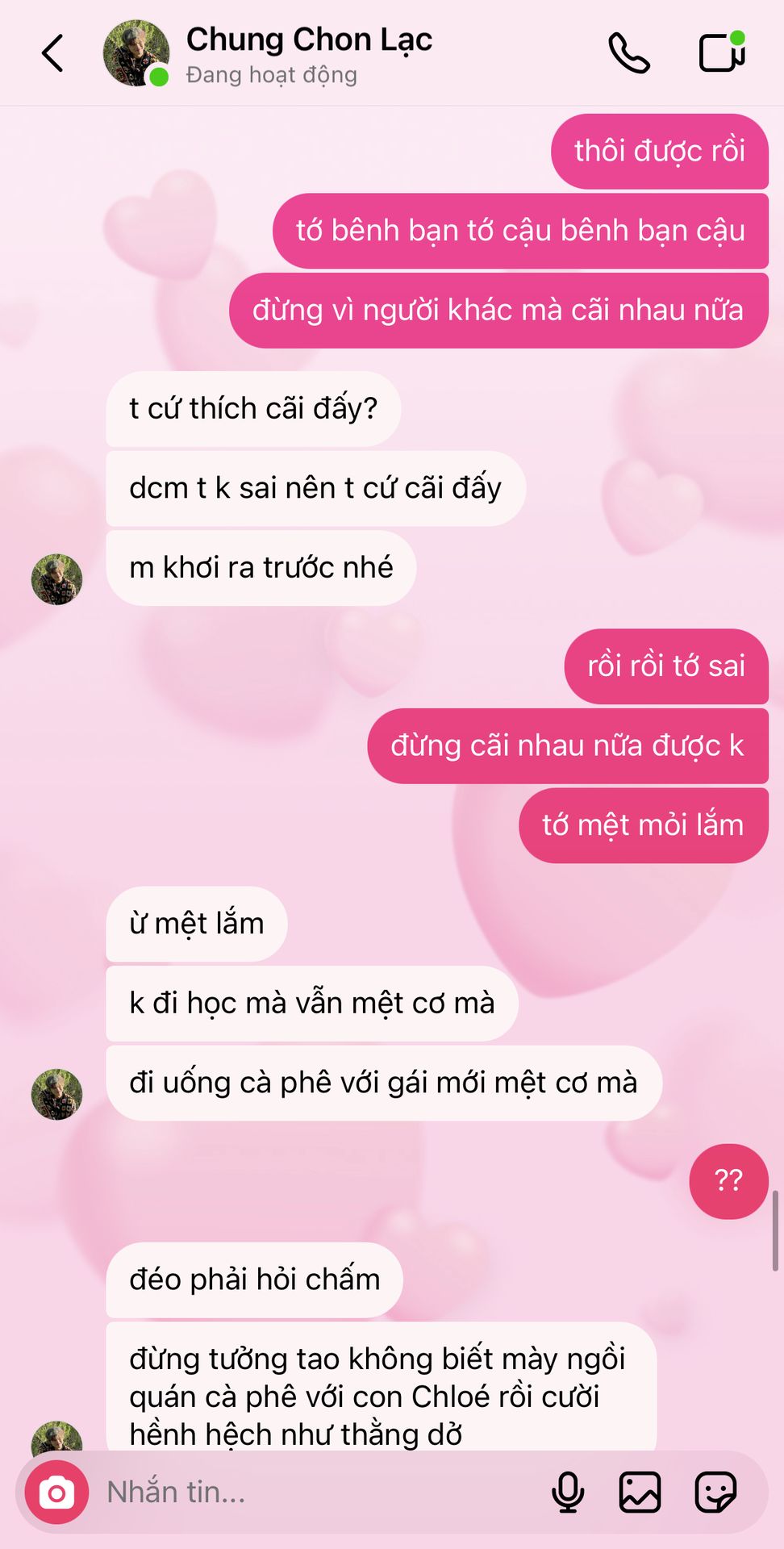Open the camera from the message bar
This screenshot has height=1549, width=784.
56,1492
